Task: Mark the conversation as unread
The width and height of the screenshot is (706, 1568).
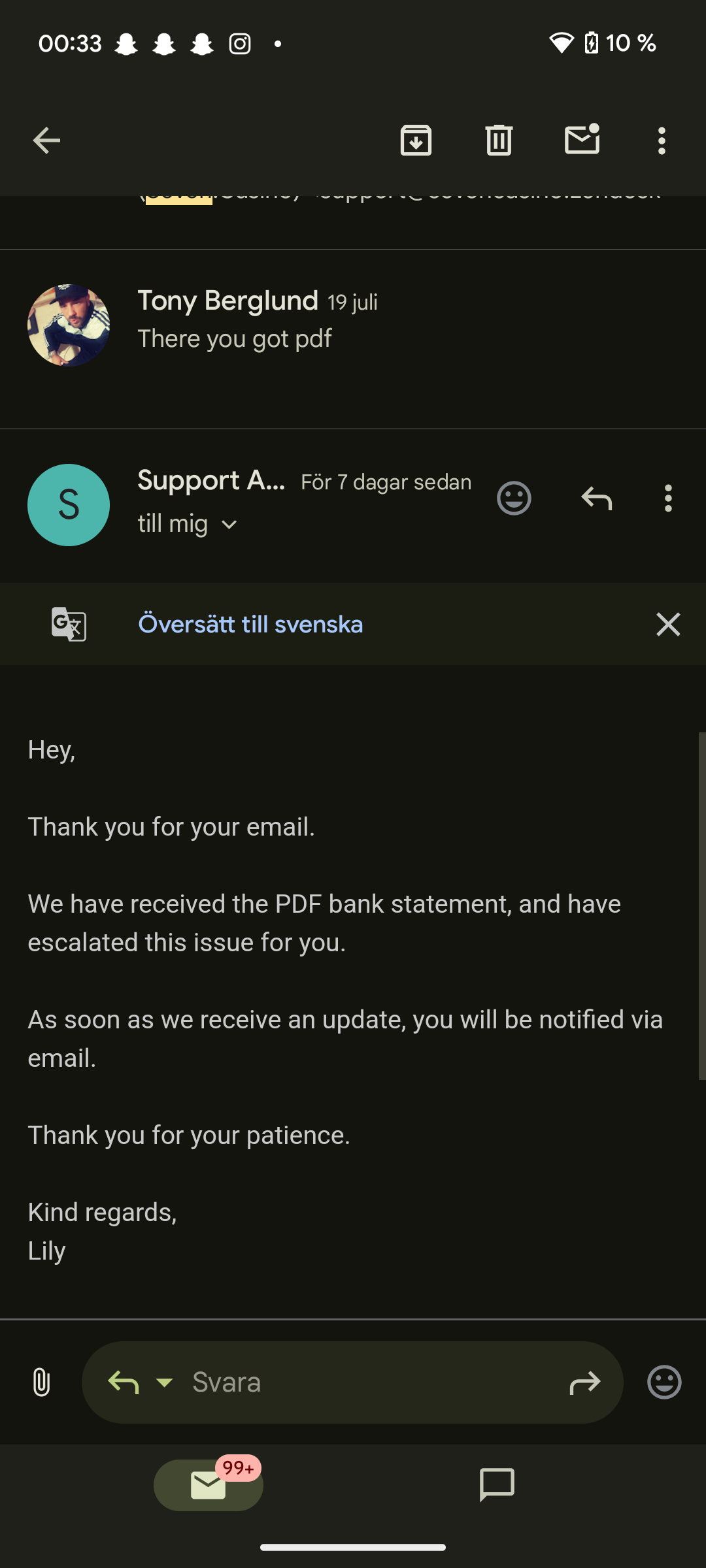Action: (x=582, y=139)
